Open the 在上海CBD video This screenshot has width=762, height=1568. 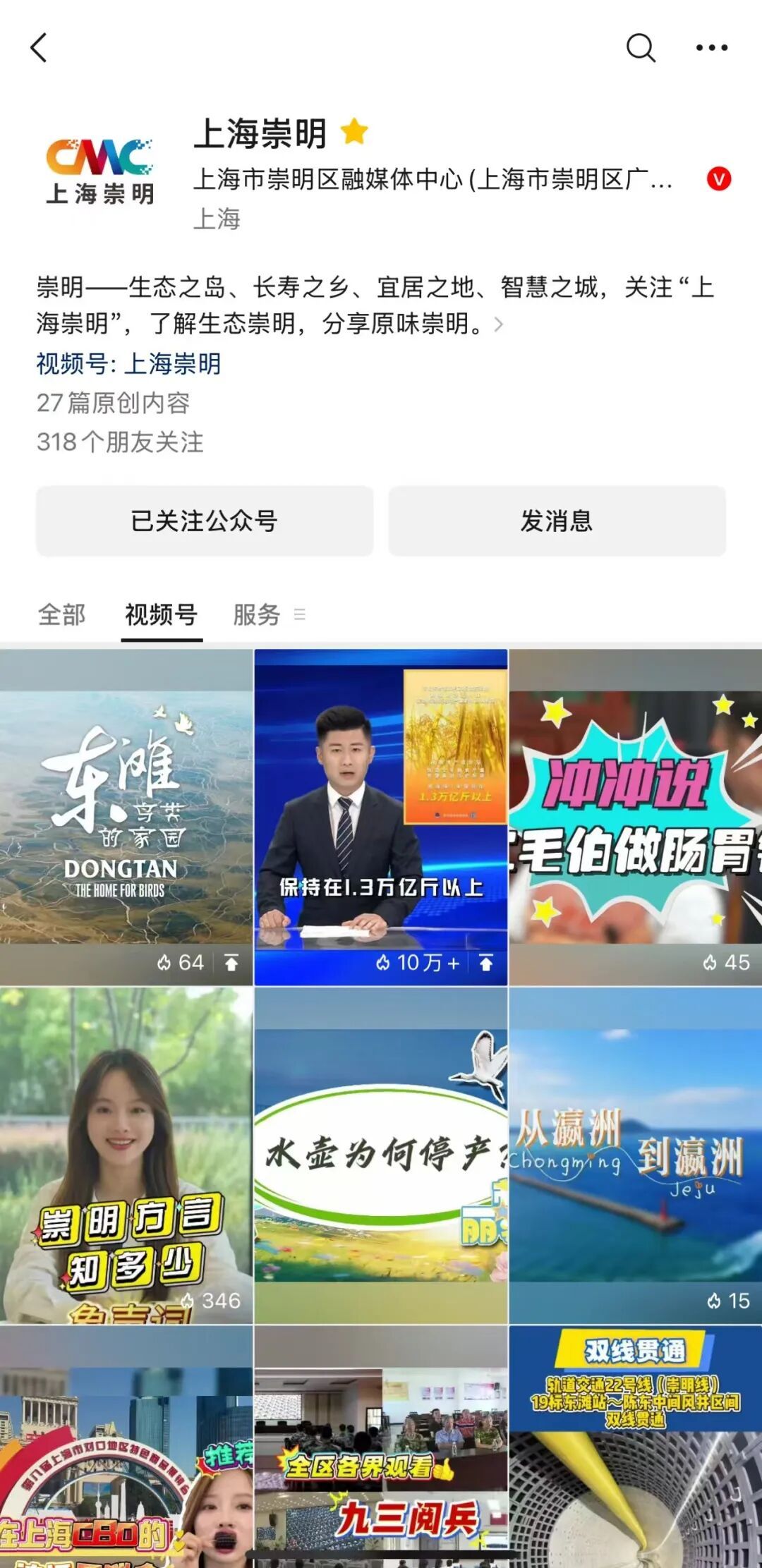pos(126,1446)
